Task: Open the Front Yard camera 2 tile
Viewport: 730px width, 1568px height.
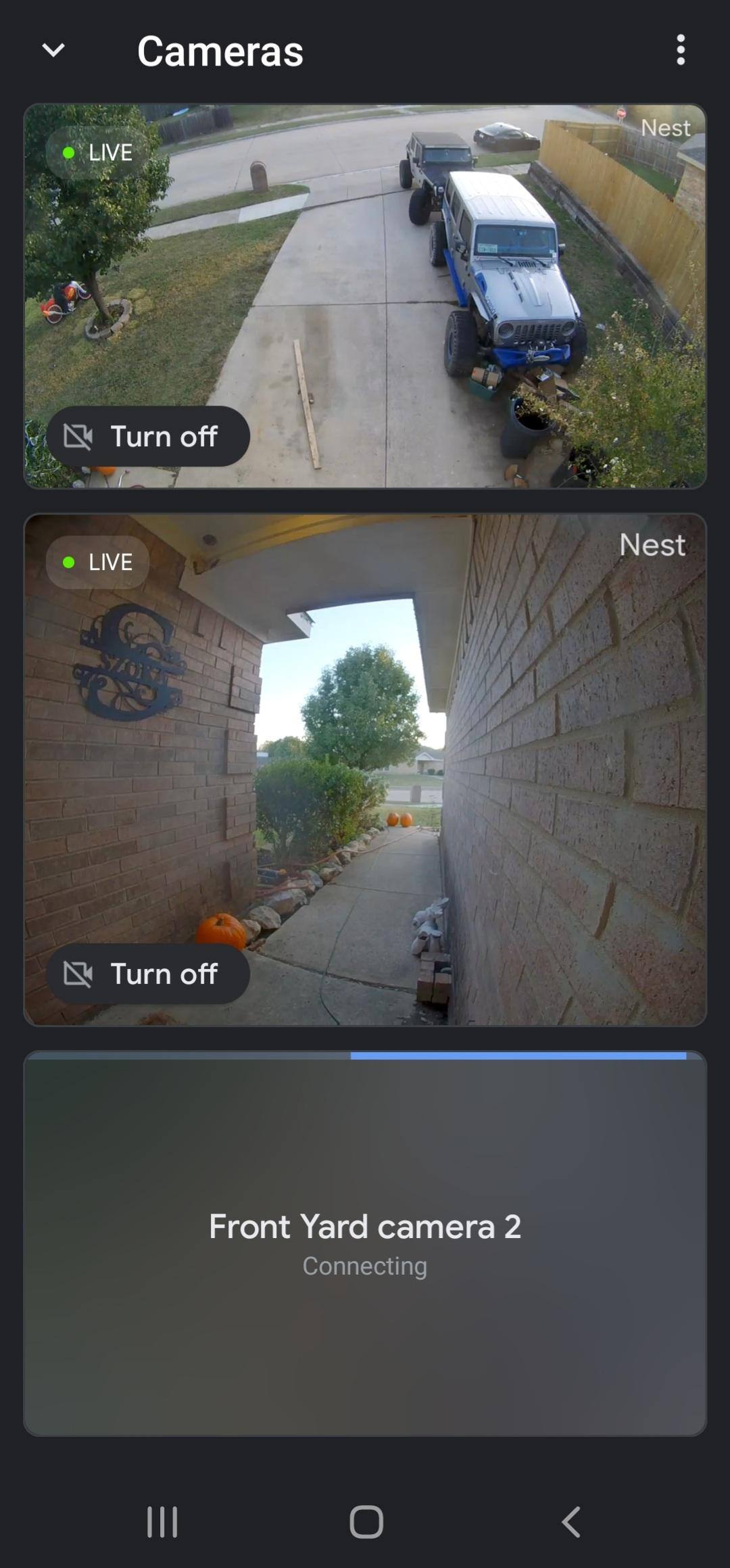Action: click(365, 1244)
